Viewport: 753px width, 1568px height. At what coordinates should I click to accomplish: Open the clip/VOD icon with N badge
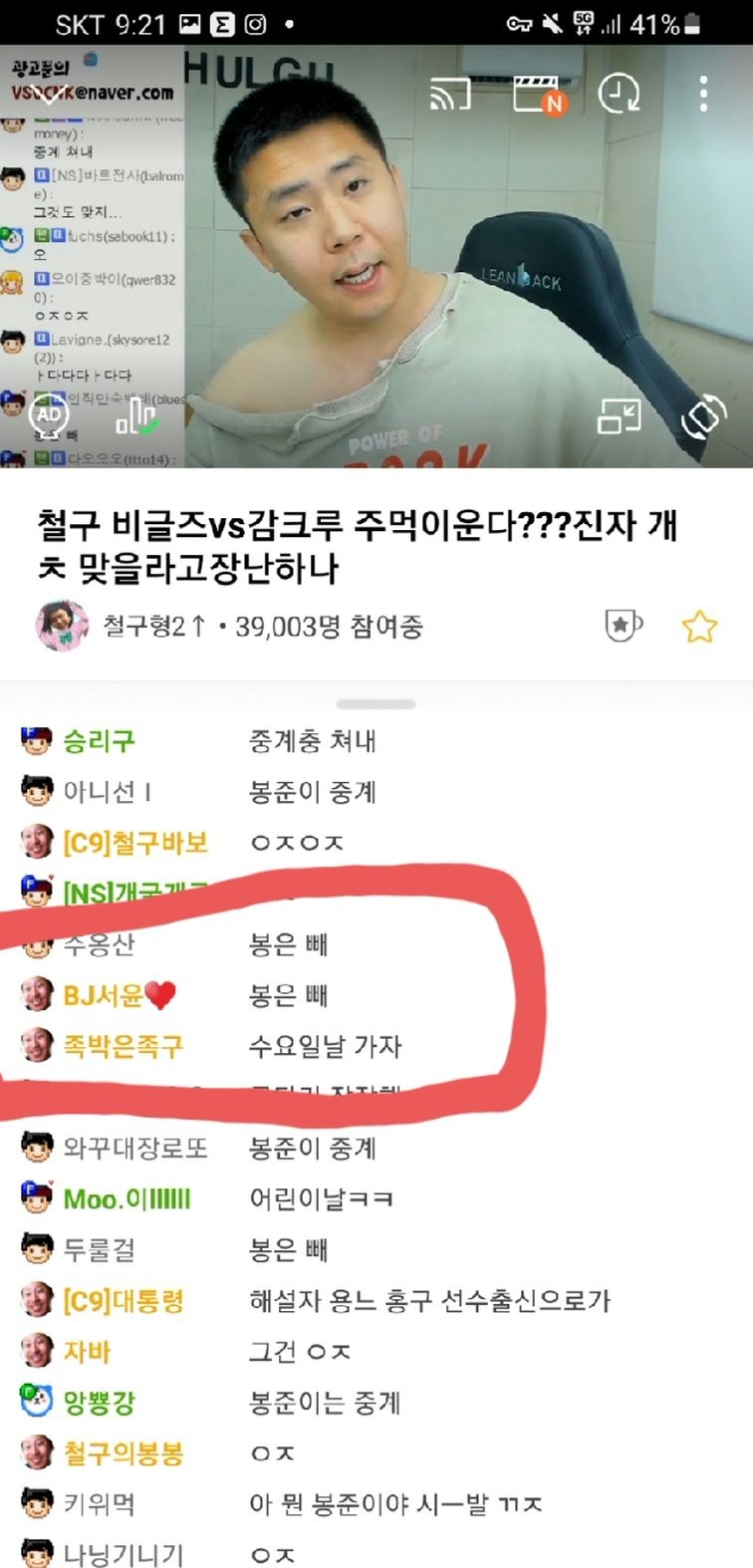(538, 95)
